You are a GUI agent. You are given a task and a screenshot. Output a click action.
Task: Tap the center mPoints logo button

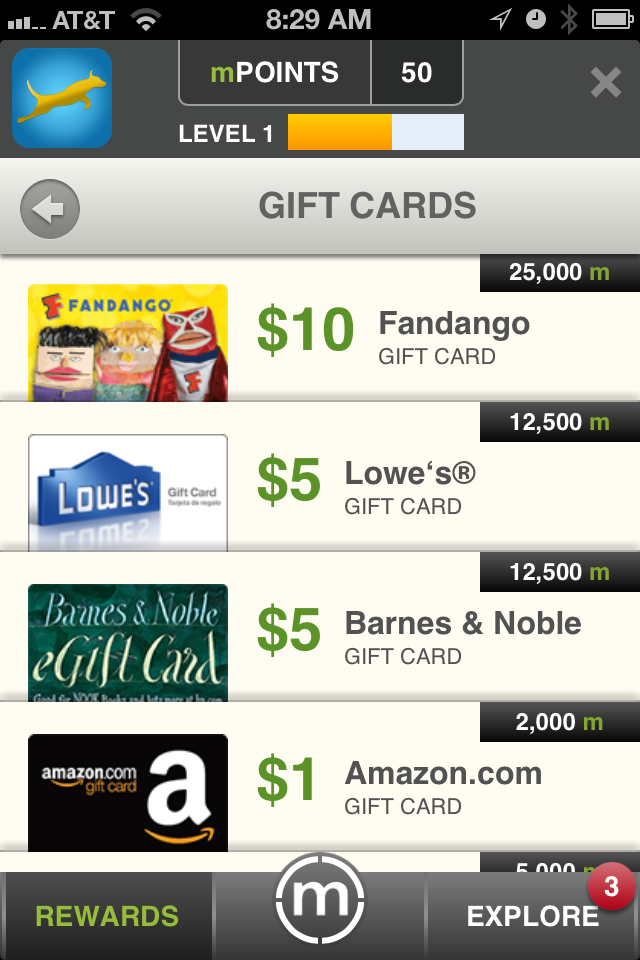tap(320, 899)
